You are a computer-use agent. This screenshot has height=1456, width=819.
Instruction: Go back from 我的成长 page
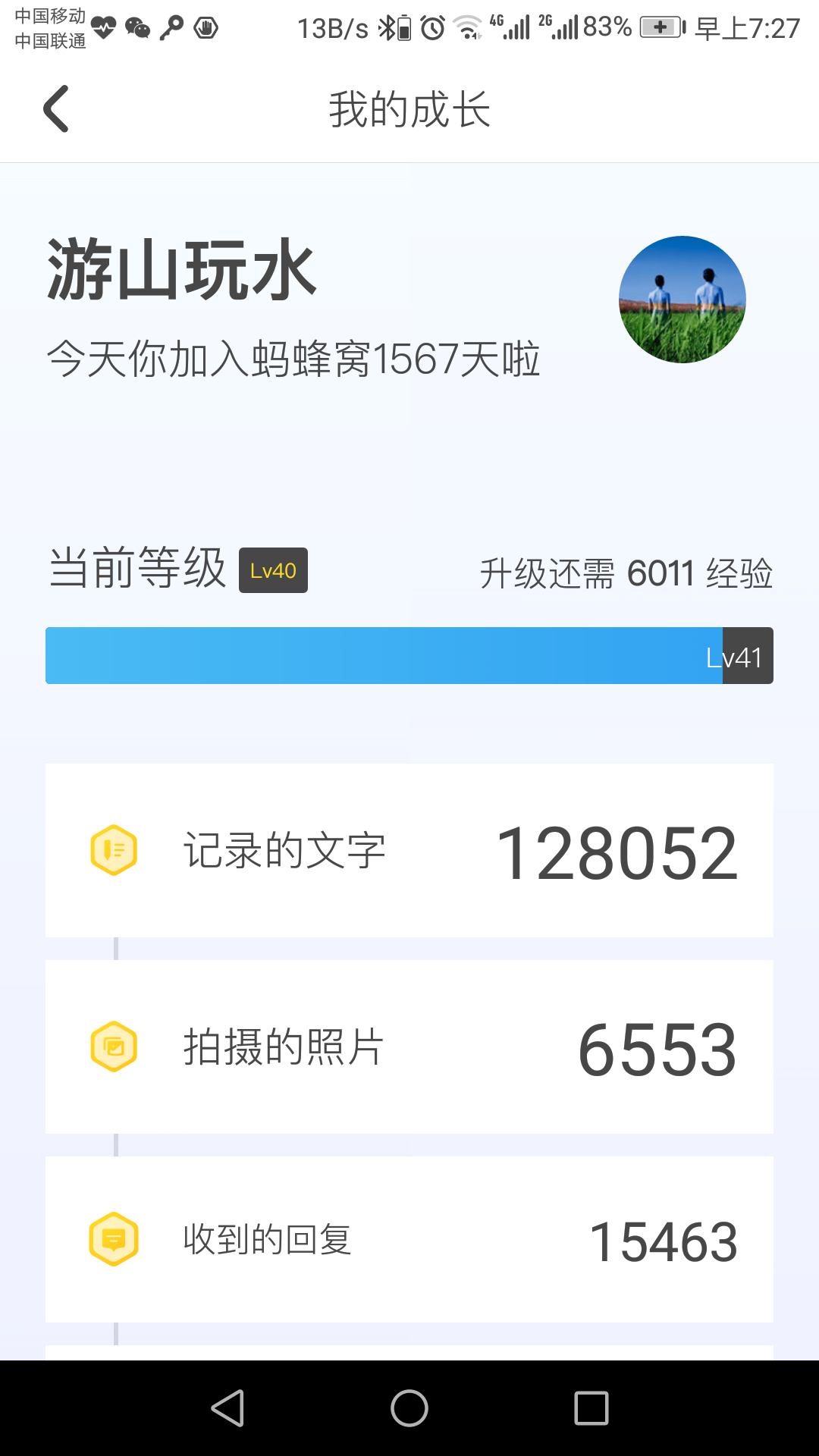[57, 109]
